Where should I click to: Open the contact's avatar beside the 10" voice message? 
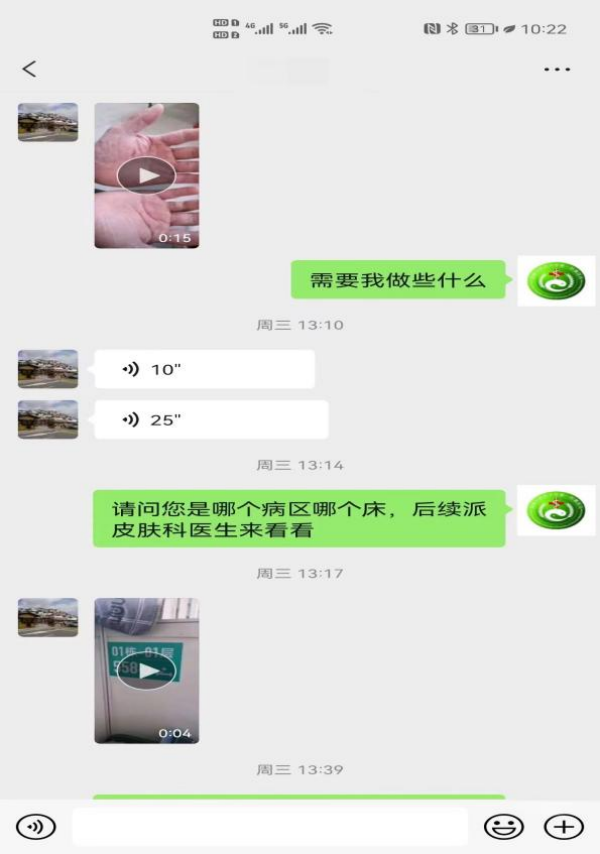click(x=48, y=369)
